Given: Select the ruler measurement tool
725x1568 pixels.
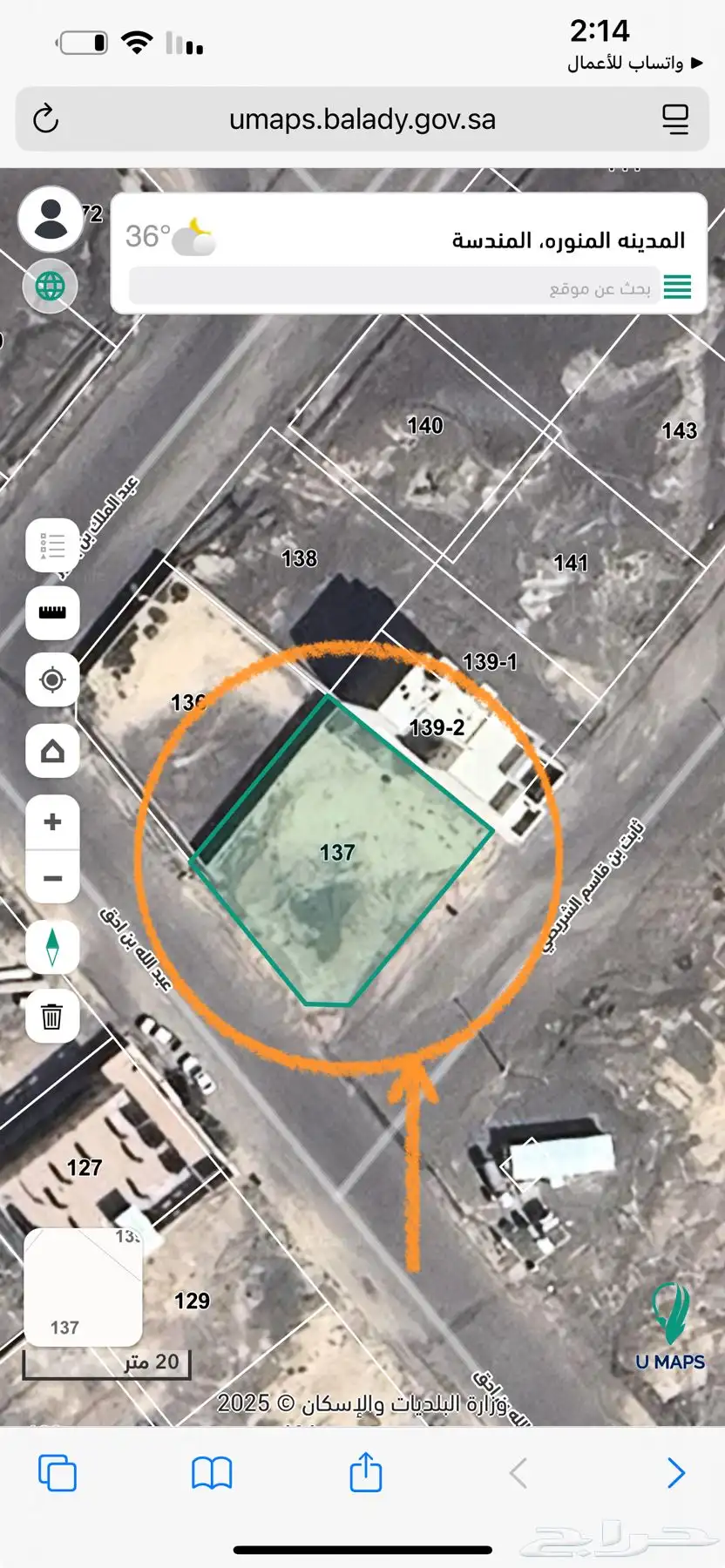Looking at the screenshot, I should pyautogui.click(x=52, y=612).
